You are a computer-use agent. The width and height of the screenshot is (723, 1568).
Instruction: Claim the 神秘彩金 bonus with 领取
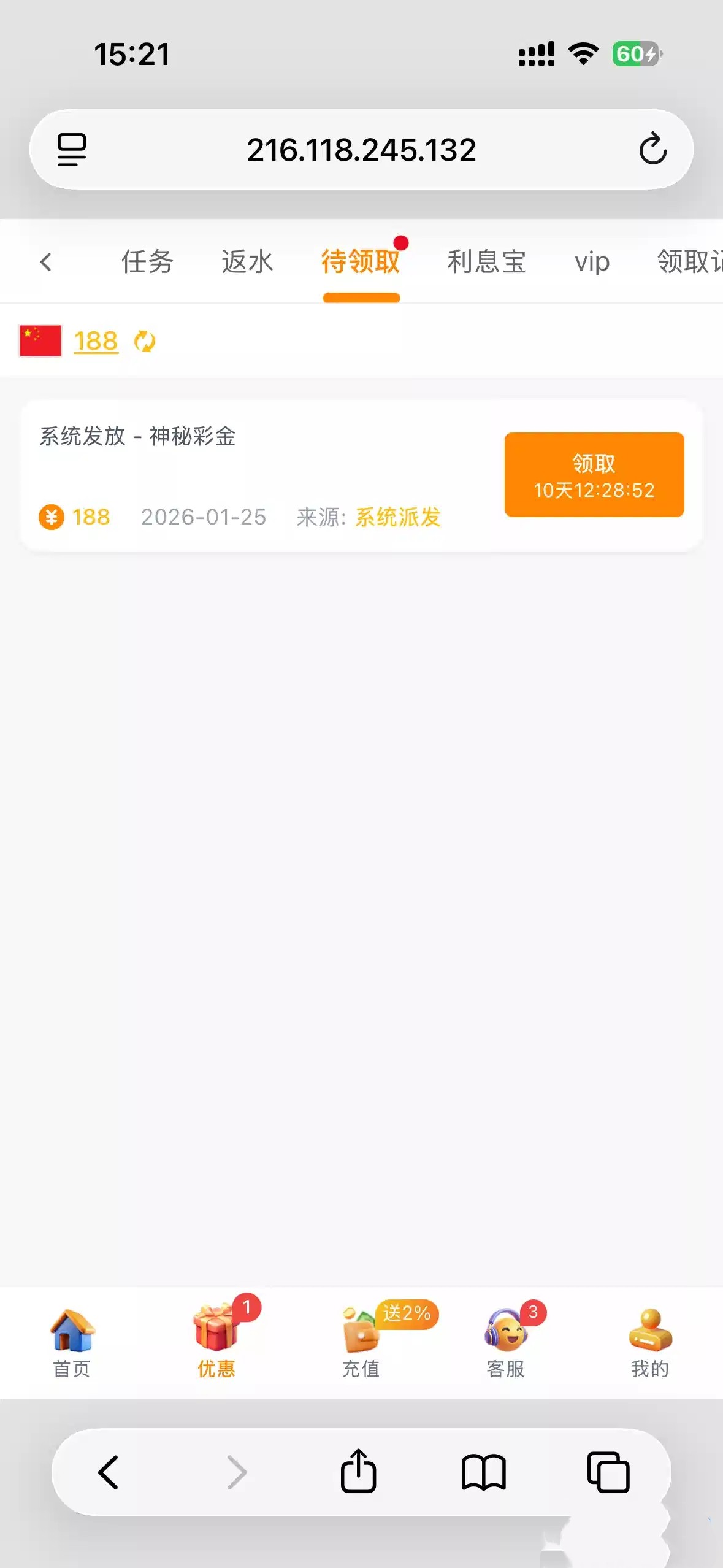(594, 475)
